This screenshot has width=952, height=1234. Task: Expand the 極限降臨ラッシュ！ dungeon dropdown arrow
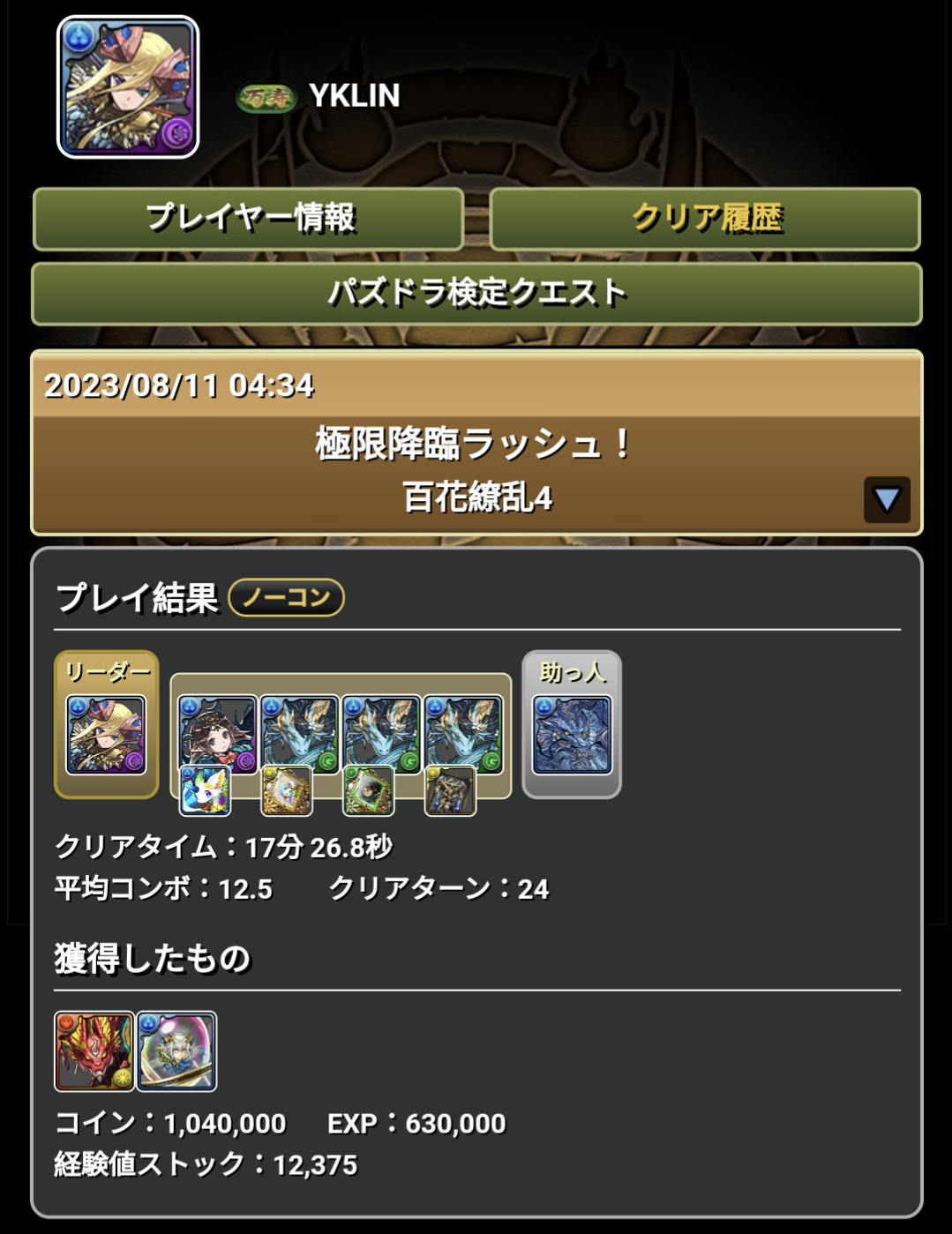coord(886,500)
